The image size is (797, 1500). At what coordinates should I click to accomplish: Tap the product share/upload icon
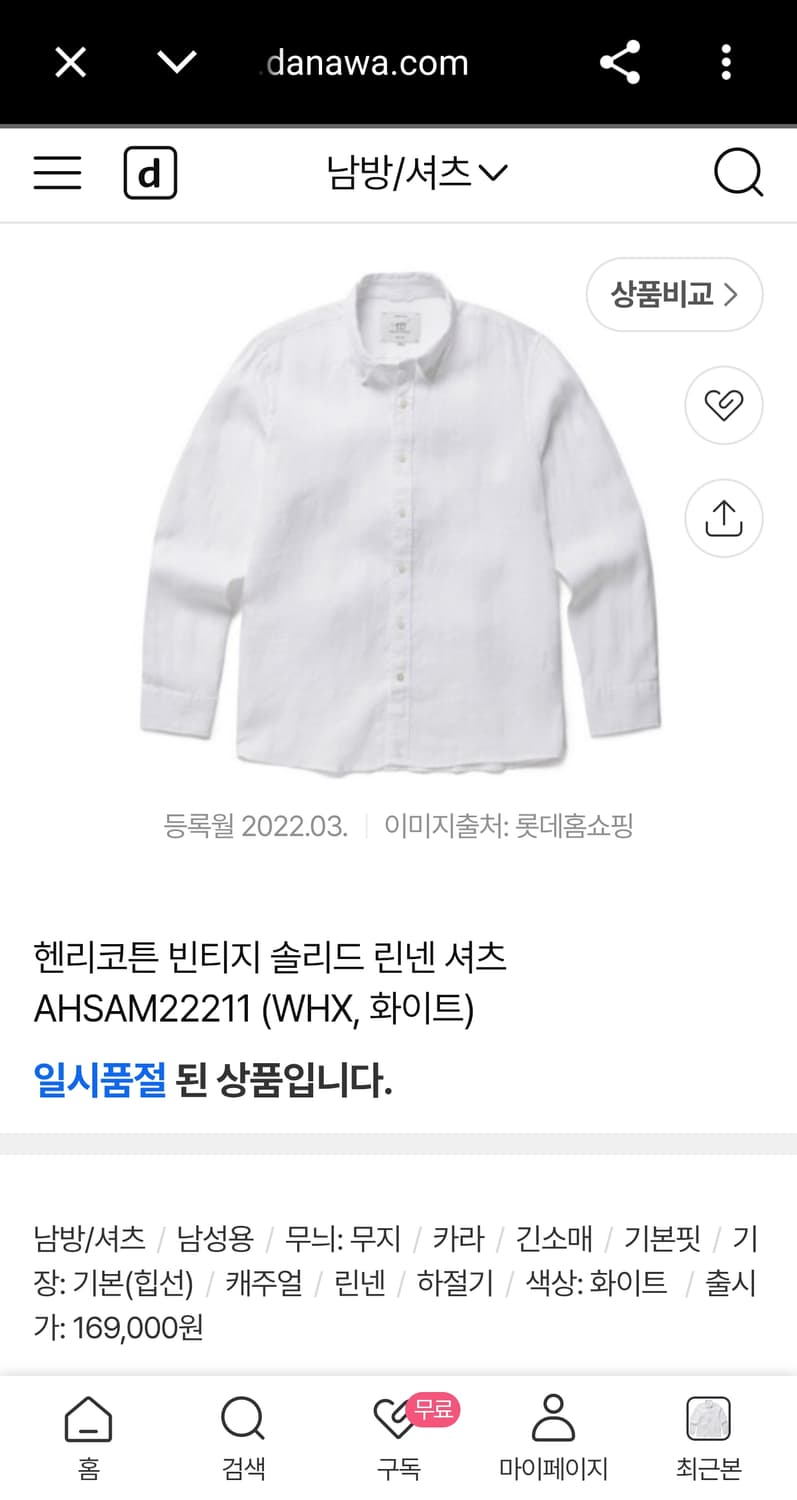tap(723, 518)
